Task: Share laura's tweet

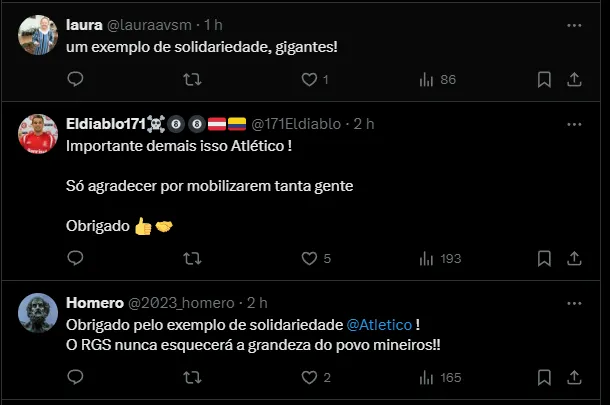Action: (x=575, y=79)
